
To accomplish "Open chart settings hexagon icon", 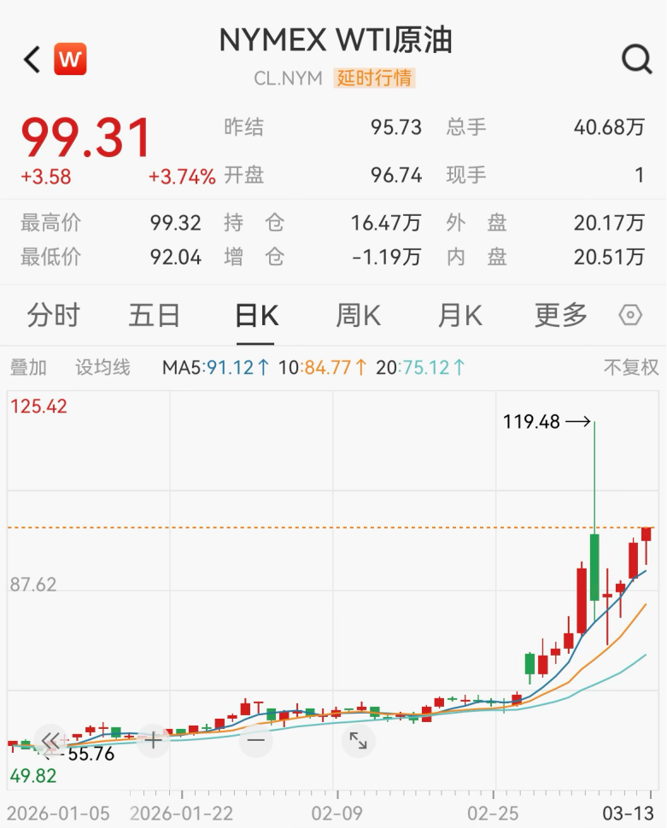I will pyautogui.click(x=630, y=316).
